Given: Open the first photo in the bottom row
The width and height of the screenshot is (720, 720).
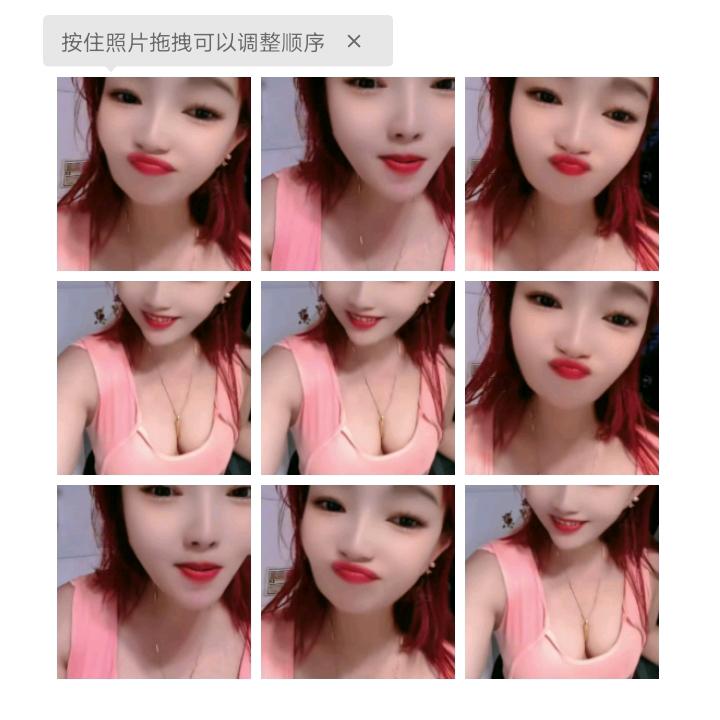Looking at the screenshot, I should 154,582.
